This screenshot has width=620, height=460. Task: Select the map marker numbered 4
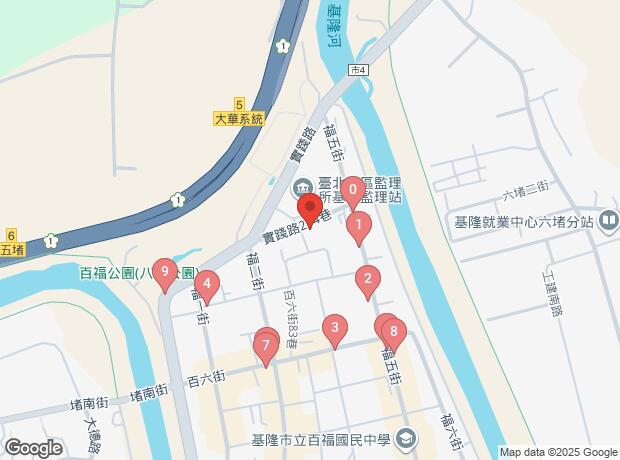[x=206, y=285]
